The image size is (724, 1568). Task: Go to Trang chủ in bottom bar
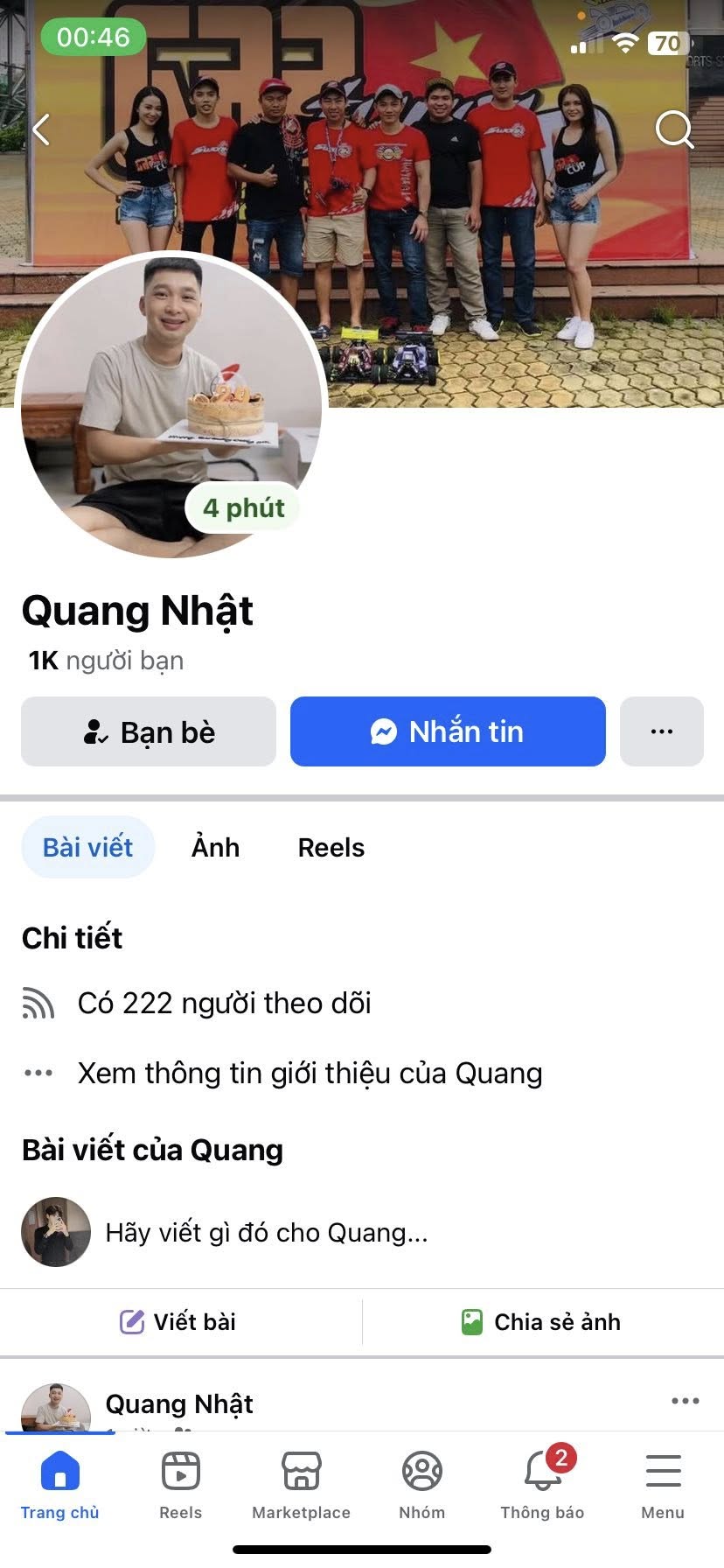coord(60,1485)
